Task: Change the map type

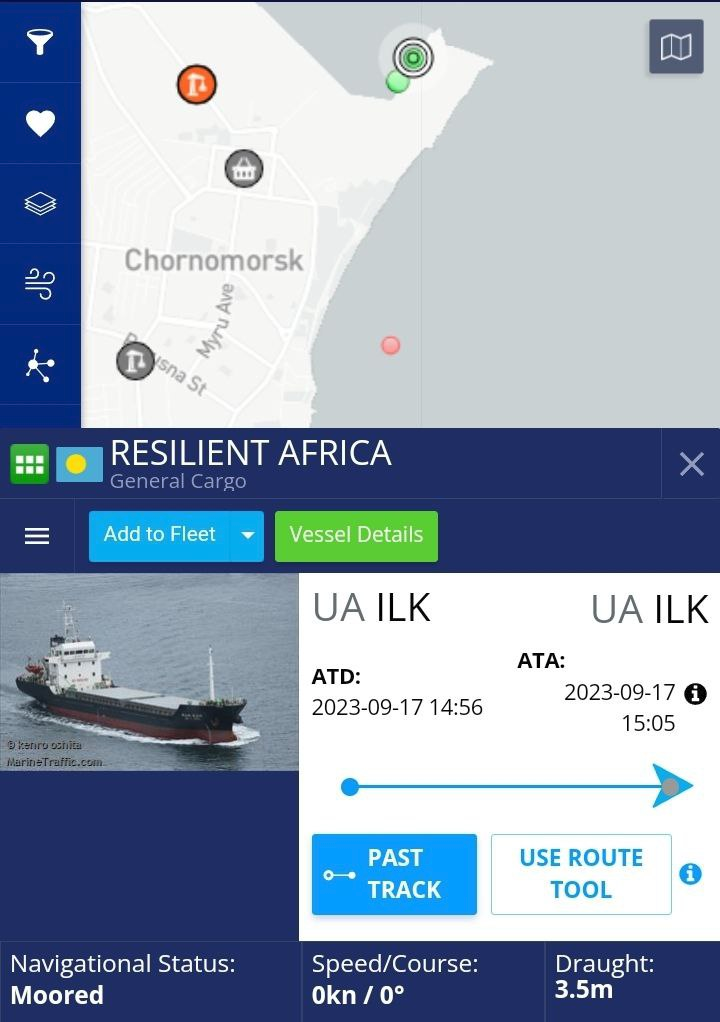Action: pos(676,47)
